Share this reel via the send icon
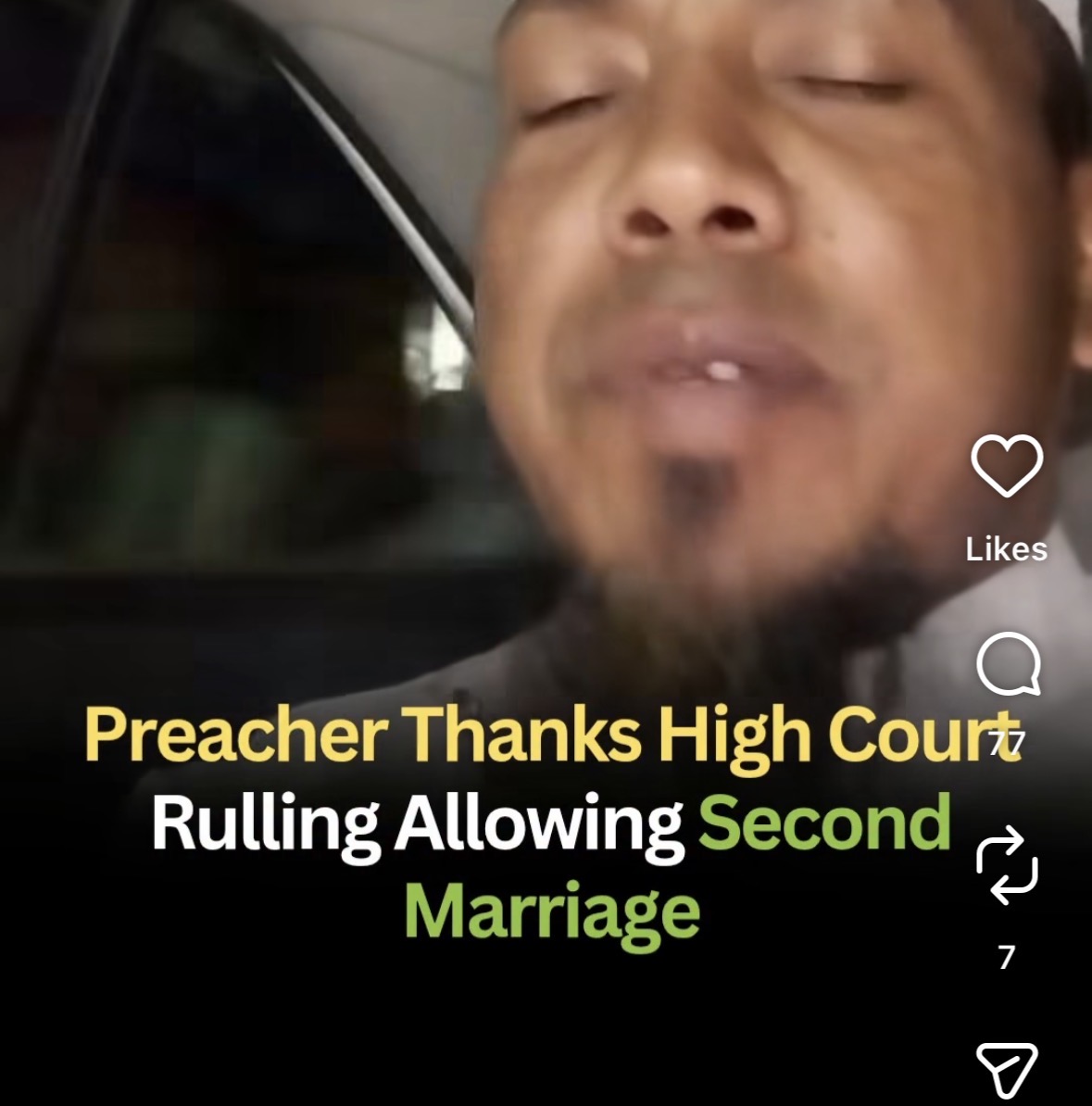The height and width of the screenshot is (1106, 1092). [x=1007, y=1070]
